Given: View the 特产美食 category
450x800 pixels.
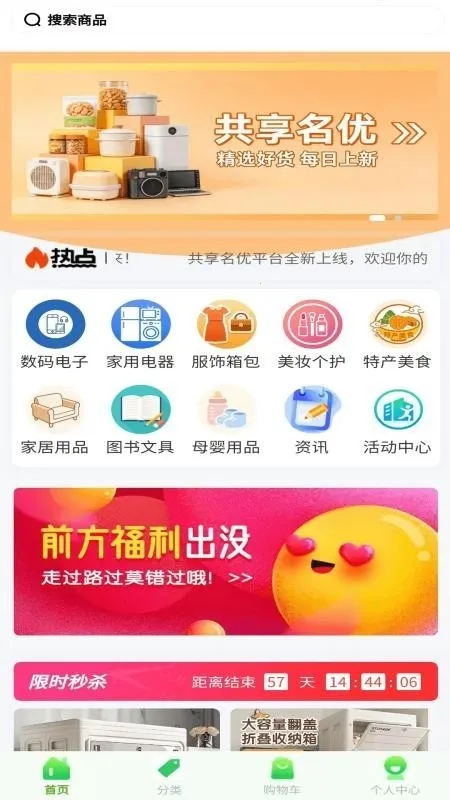Looking at the screenshot, I should tap(397, 334).
